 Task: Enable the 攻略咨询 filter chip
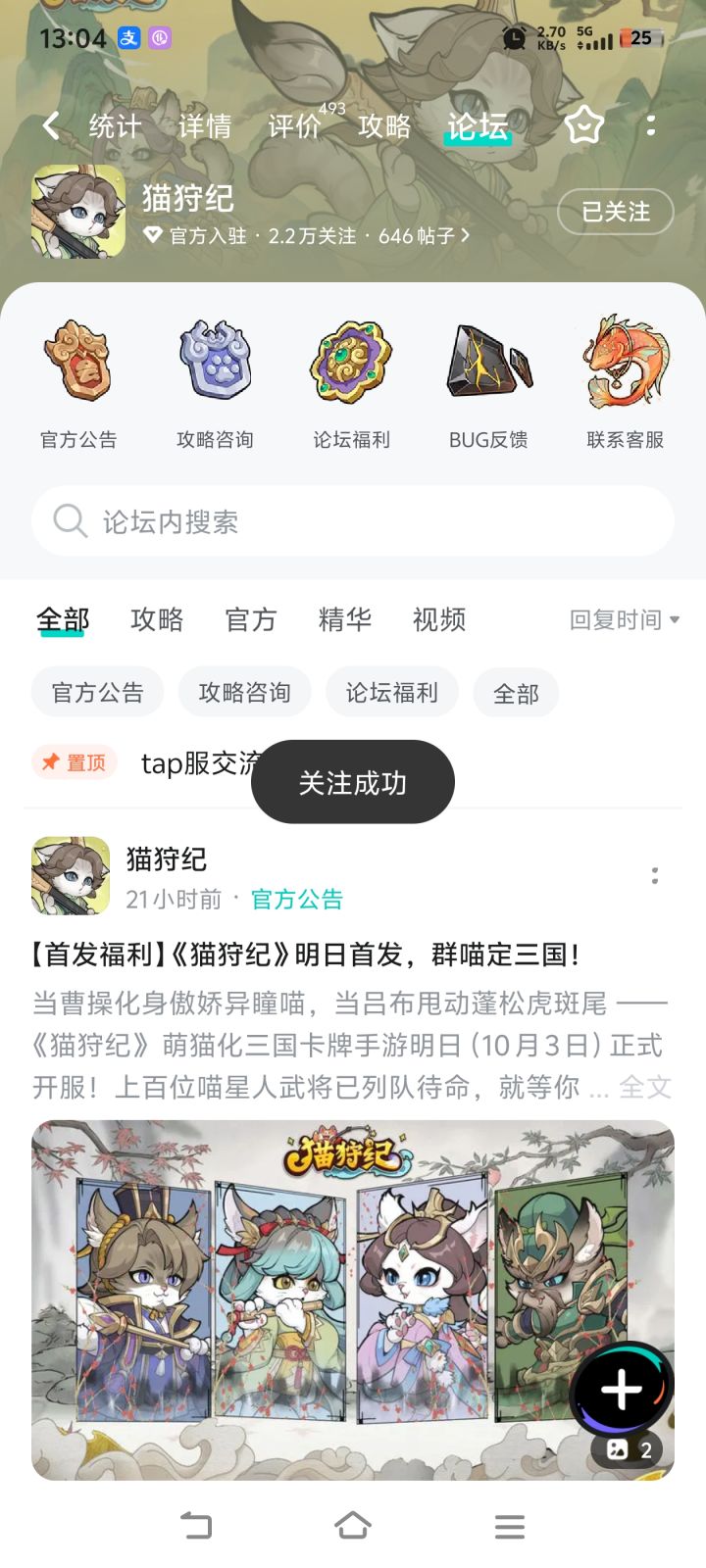[244, 692]
